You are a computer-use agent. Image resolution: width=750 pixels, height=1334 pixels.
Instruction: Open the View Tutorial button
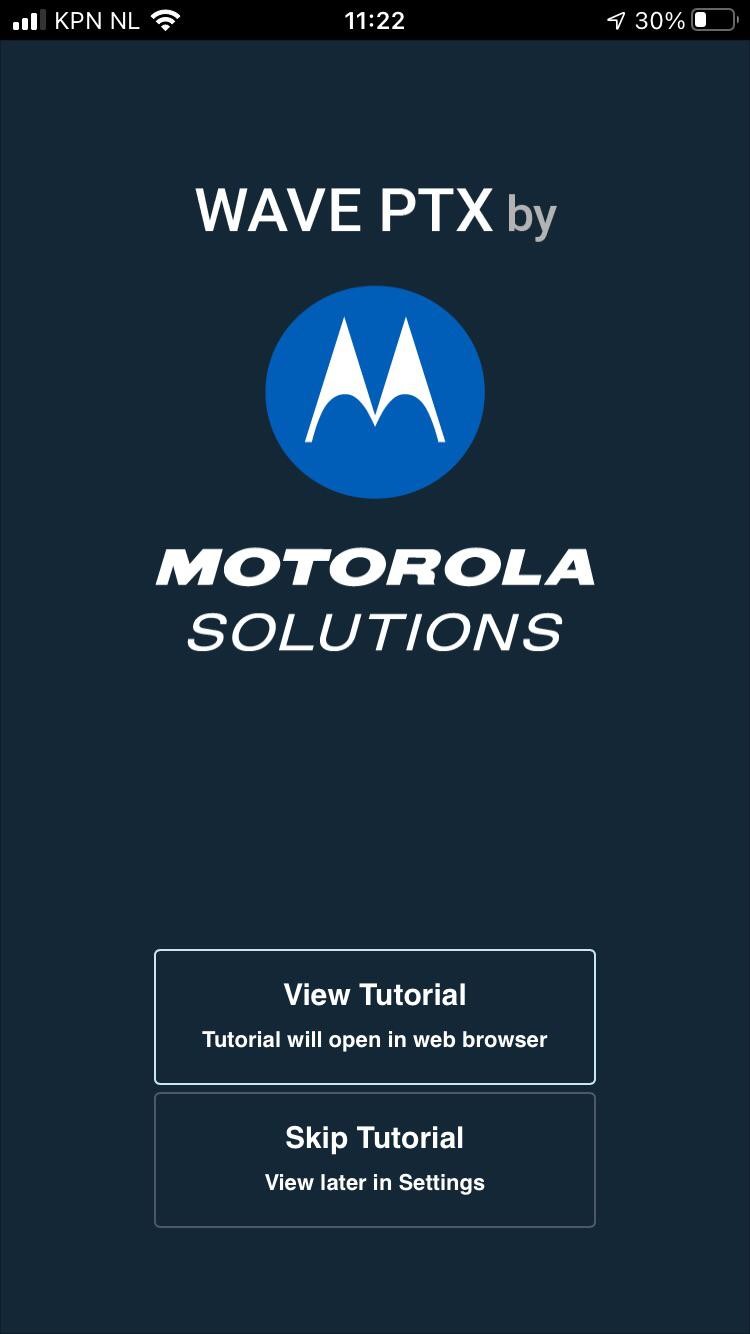pyautogui.click(x=374, y=1016)
